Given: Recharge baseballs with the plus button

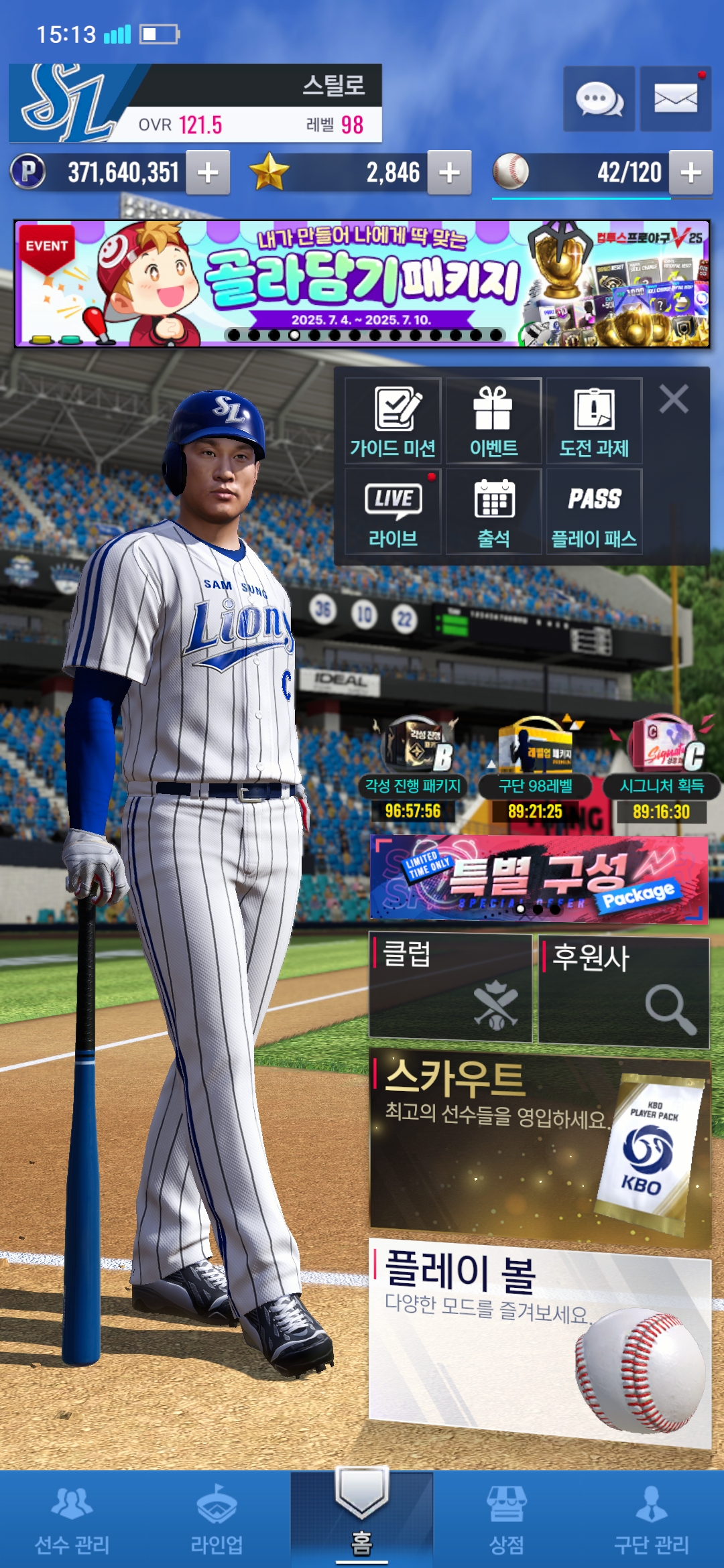Looking at the screenshot, I should pos(690,173).
